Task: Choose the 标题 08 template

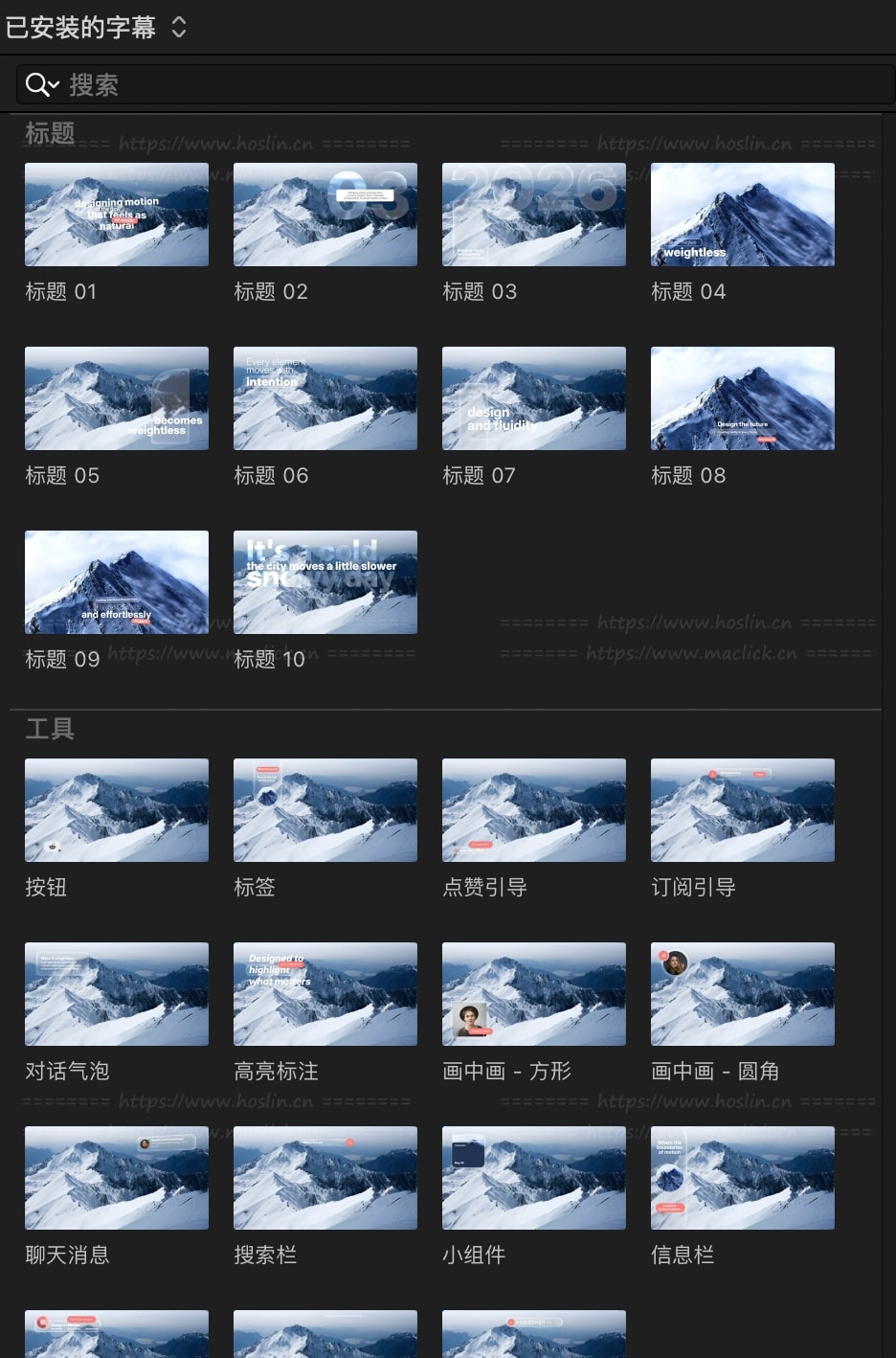Action: pyautogui.click(x=743, y=398)
